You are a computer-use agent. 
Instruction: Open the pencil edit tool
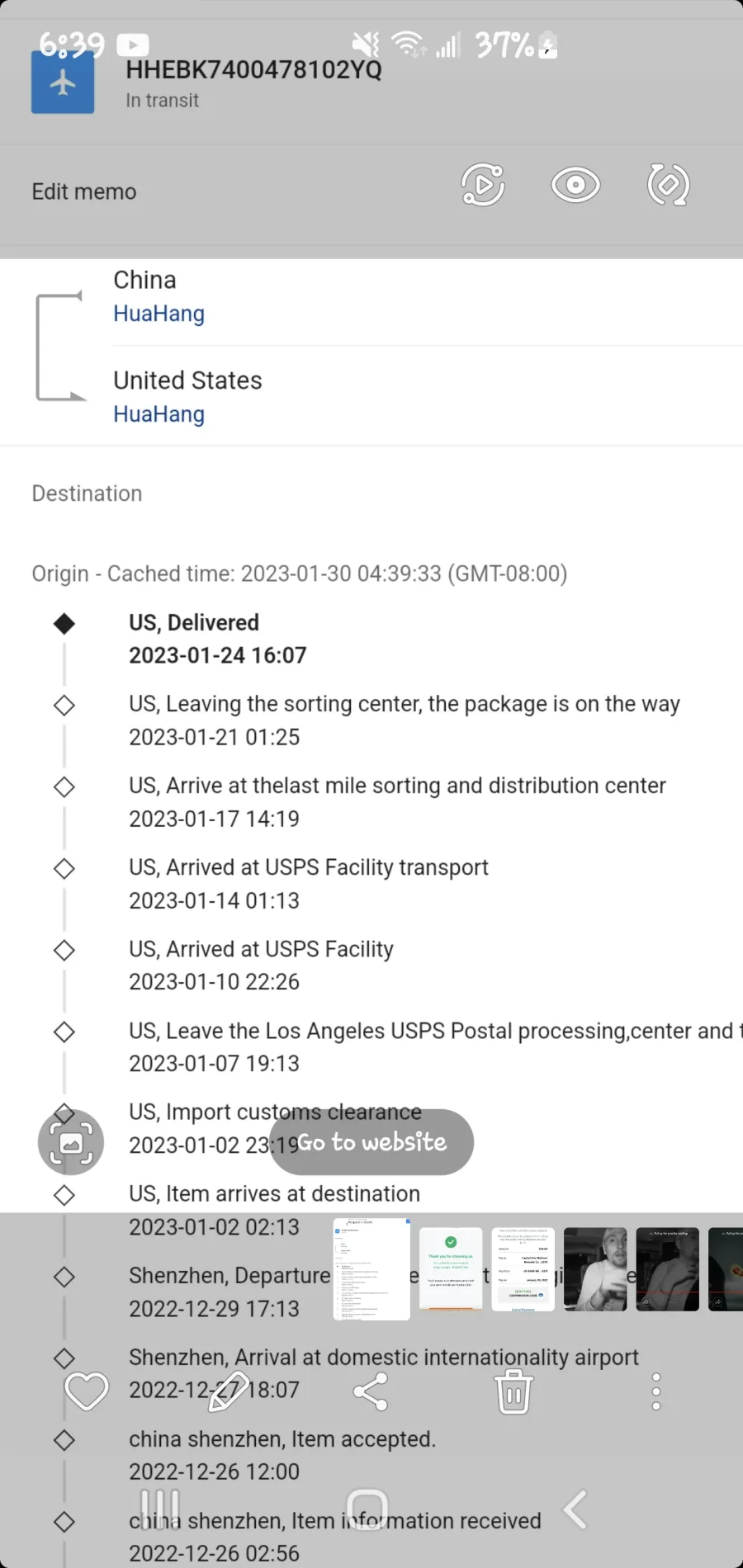coord(229,1392)
